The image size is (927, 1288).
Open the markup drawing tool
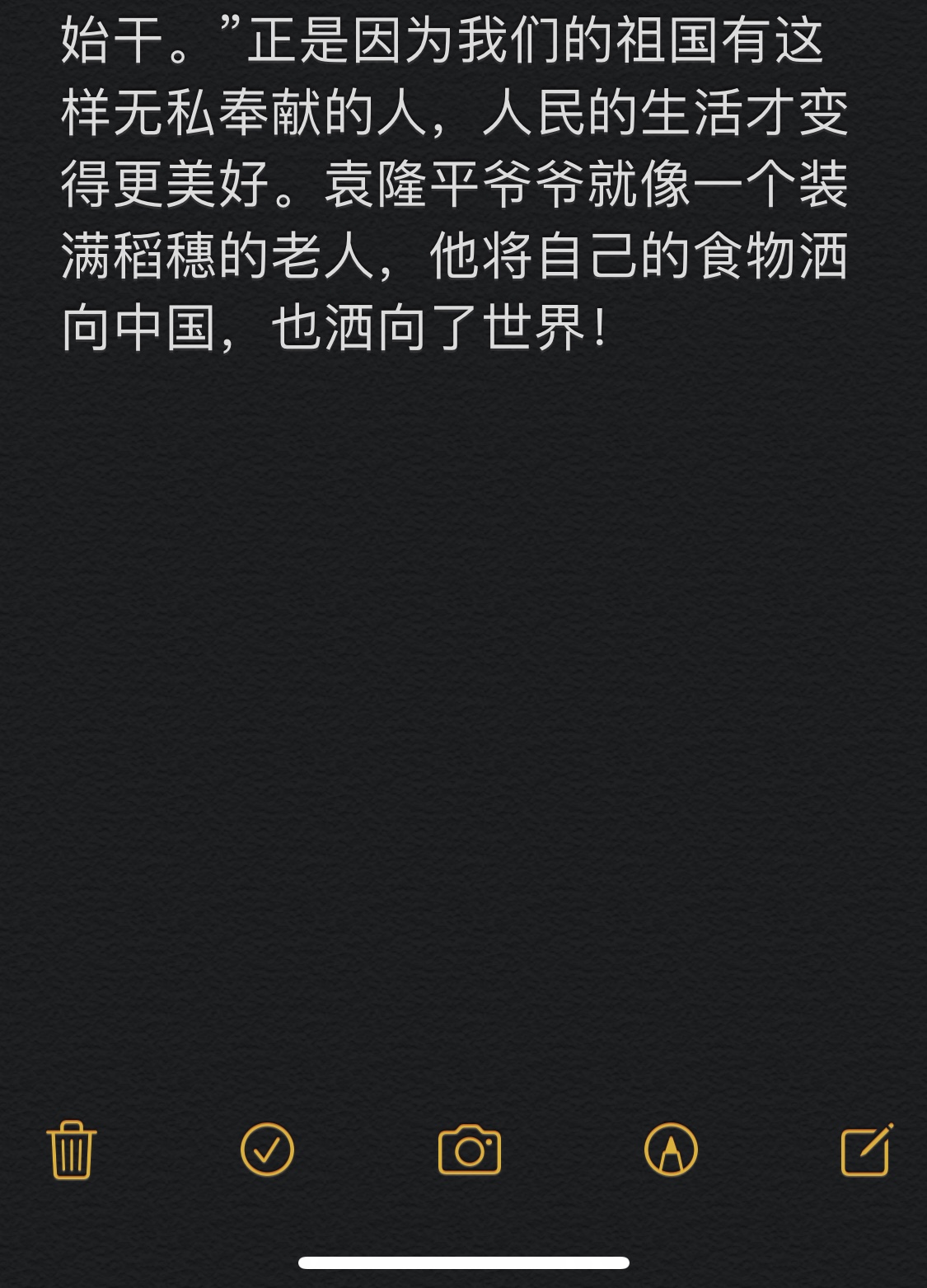[x=671, y=1150]
